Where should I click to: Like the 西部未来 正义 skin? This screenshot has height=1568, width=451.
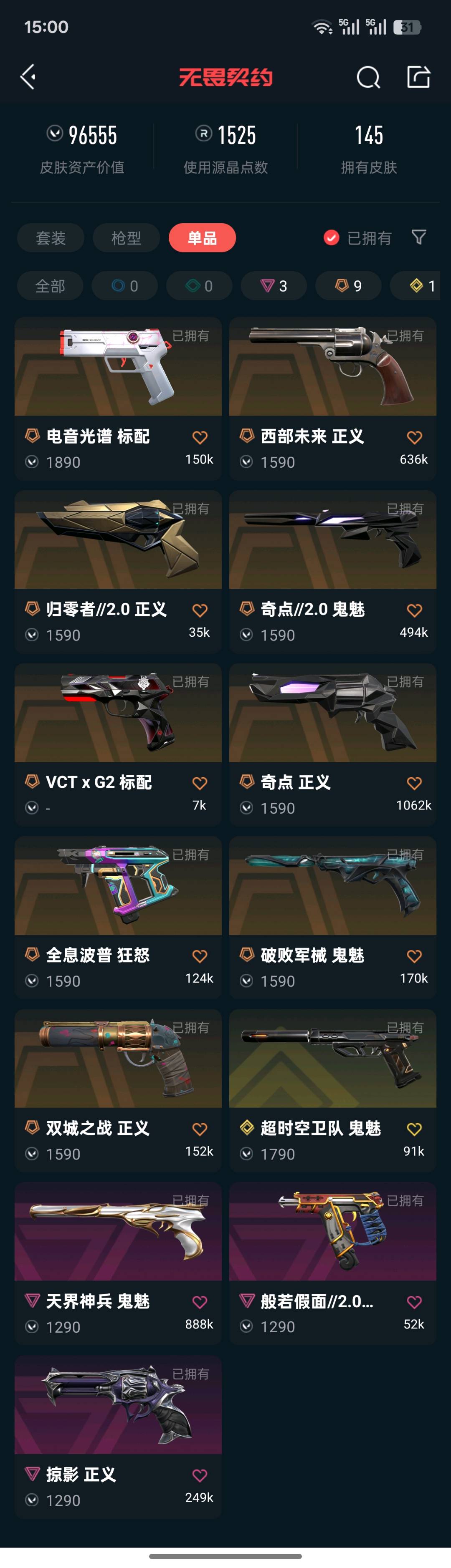tap(414, 437)
